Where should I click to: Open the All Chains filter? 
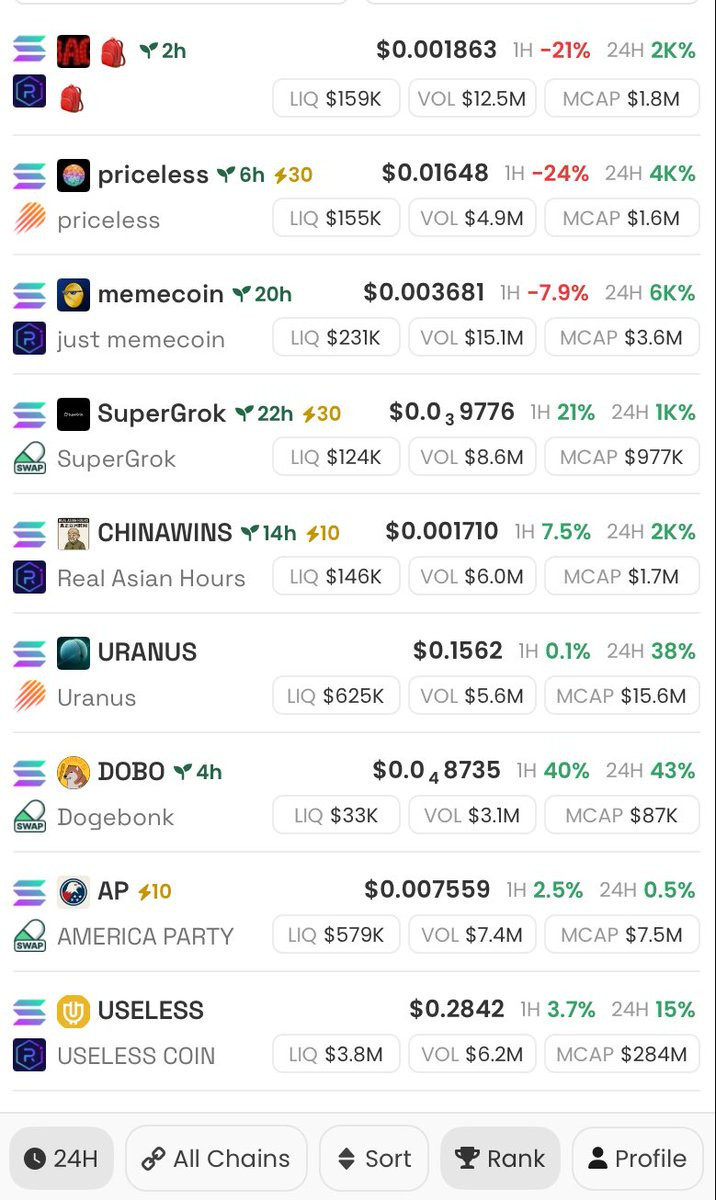[216, 1159]
